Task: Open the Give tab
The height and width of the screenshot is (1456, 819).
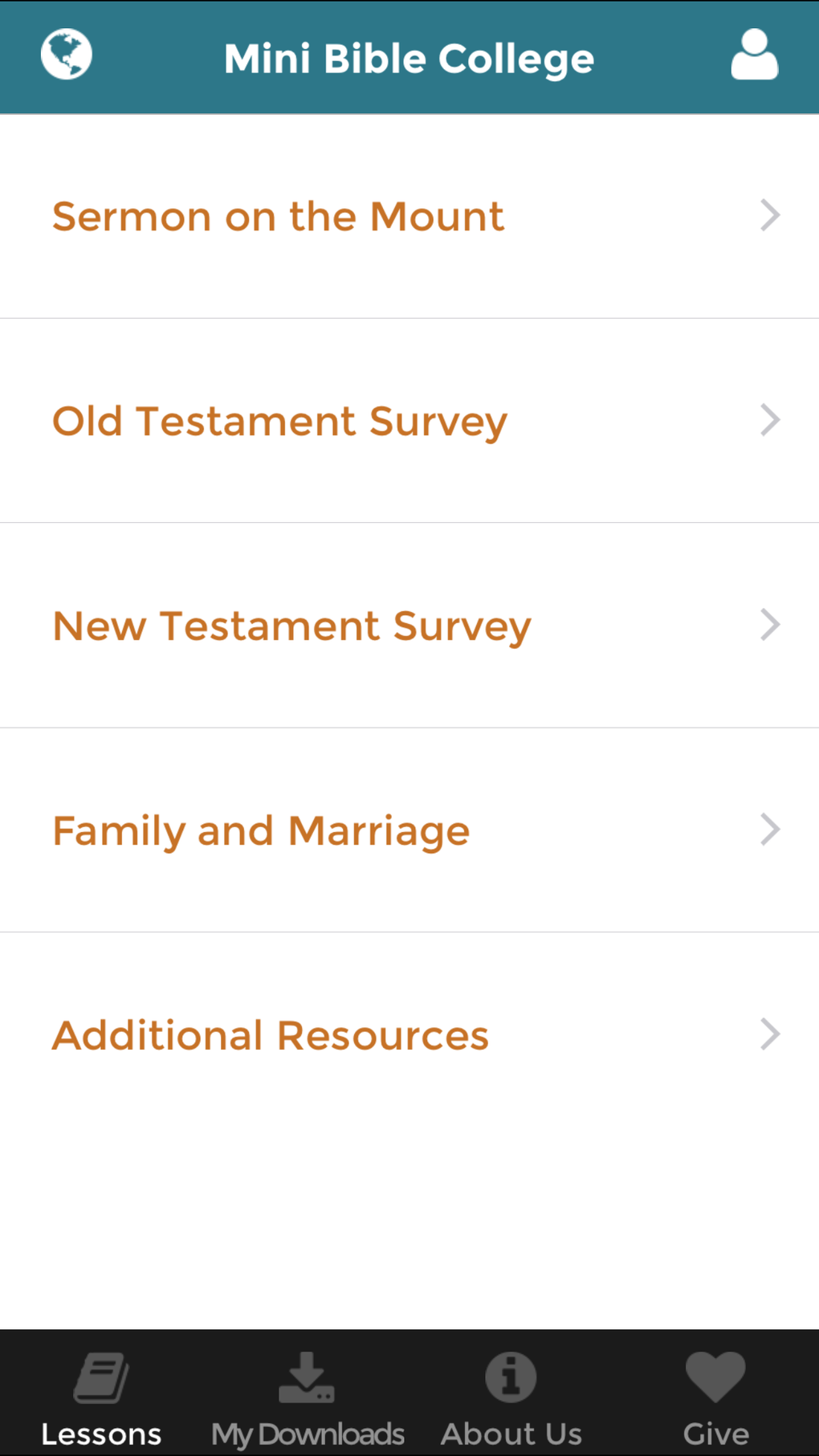Action: coord(715,1397)
